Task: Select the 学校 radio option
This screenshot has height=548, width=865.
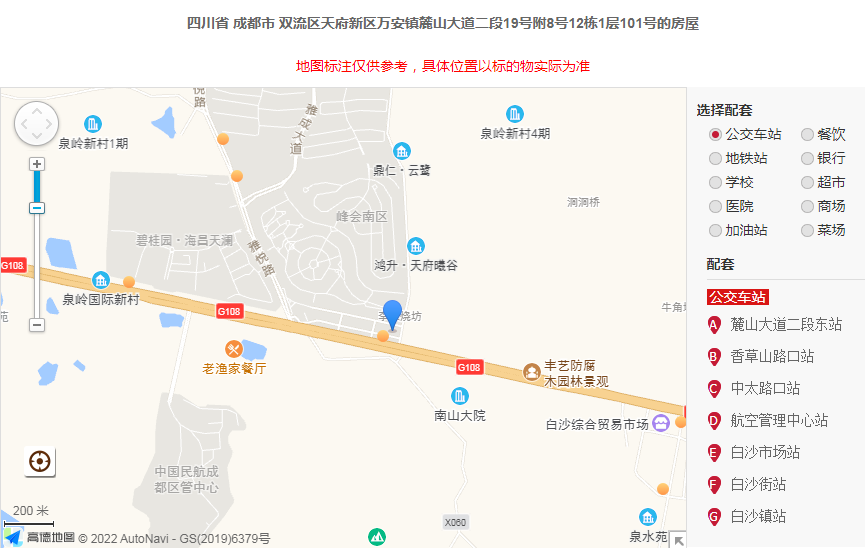Action: [x=715, y=182]
